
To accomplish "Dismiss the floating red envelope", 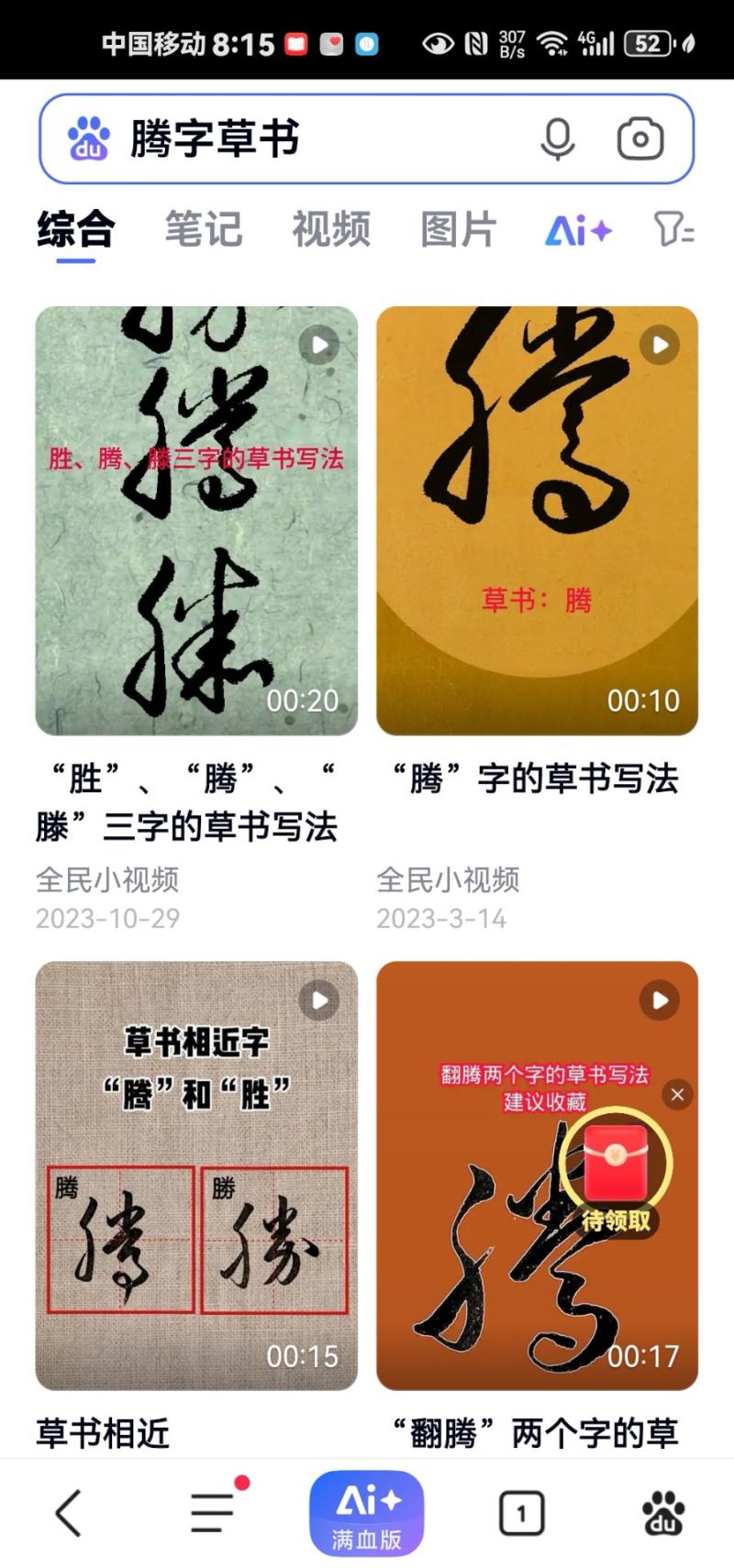I will tap(678, 1094).
